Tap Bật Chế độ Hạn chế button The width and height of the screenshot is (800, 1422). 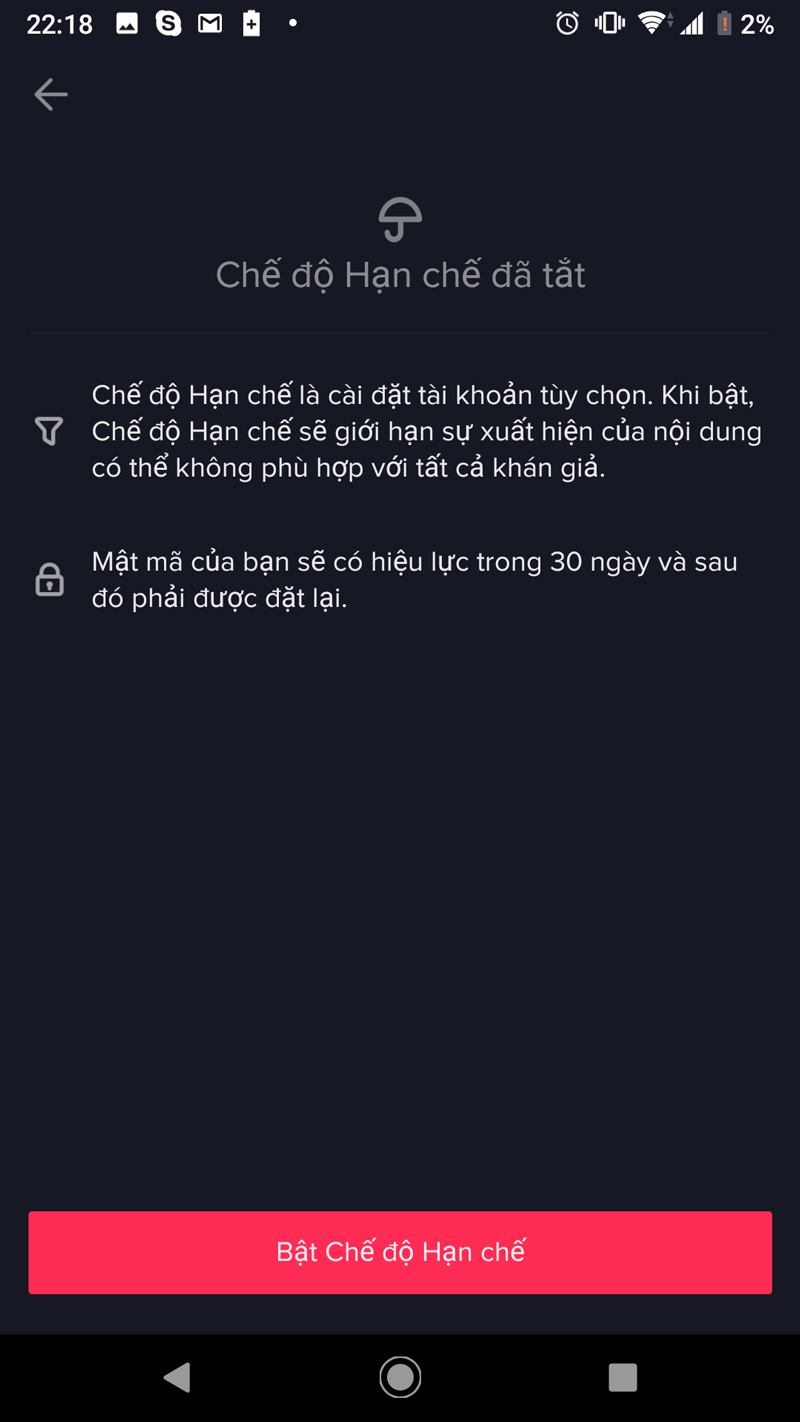(400, 1252)
